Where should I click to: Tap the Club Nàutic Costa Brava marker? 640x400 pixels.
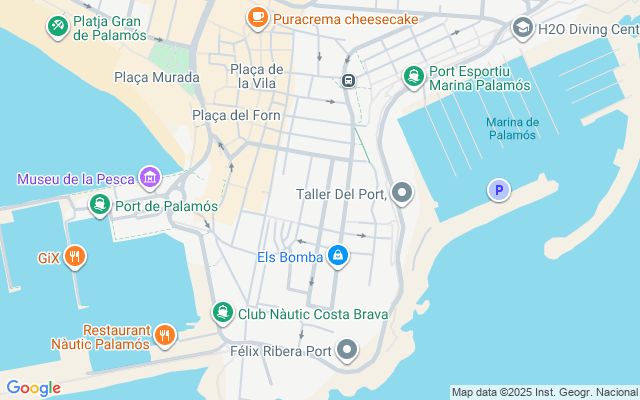223,314
